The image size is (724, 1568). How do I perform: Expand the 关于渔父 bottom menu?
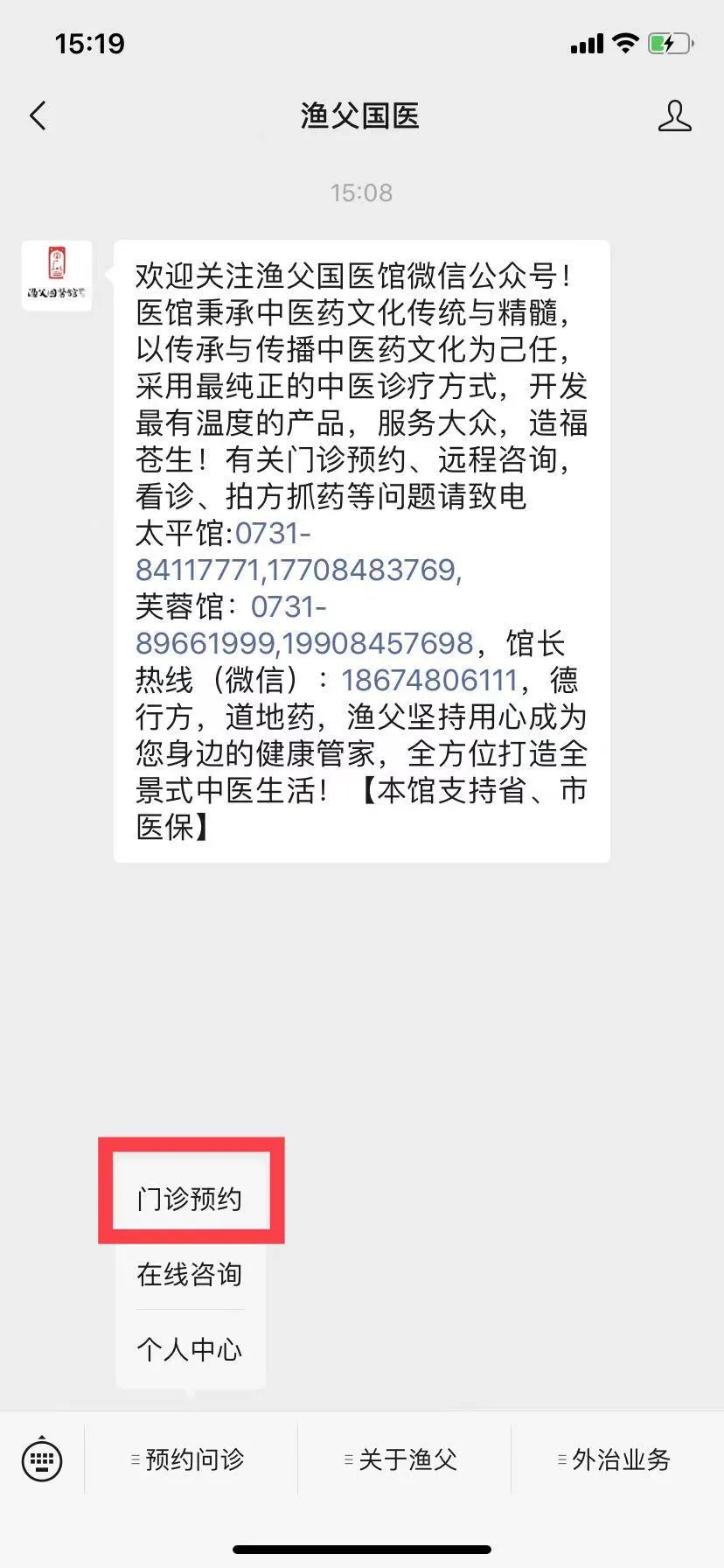click(404, 1459)
